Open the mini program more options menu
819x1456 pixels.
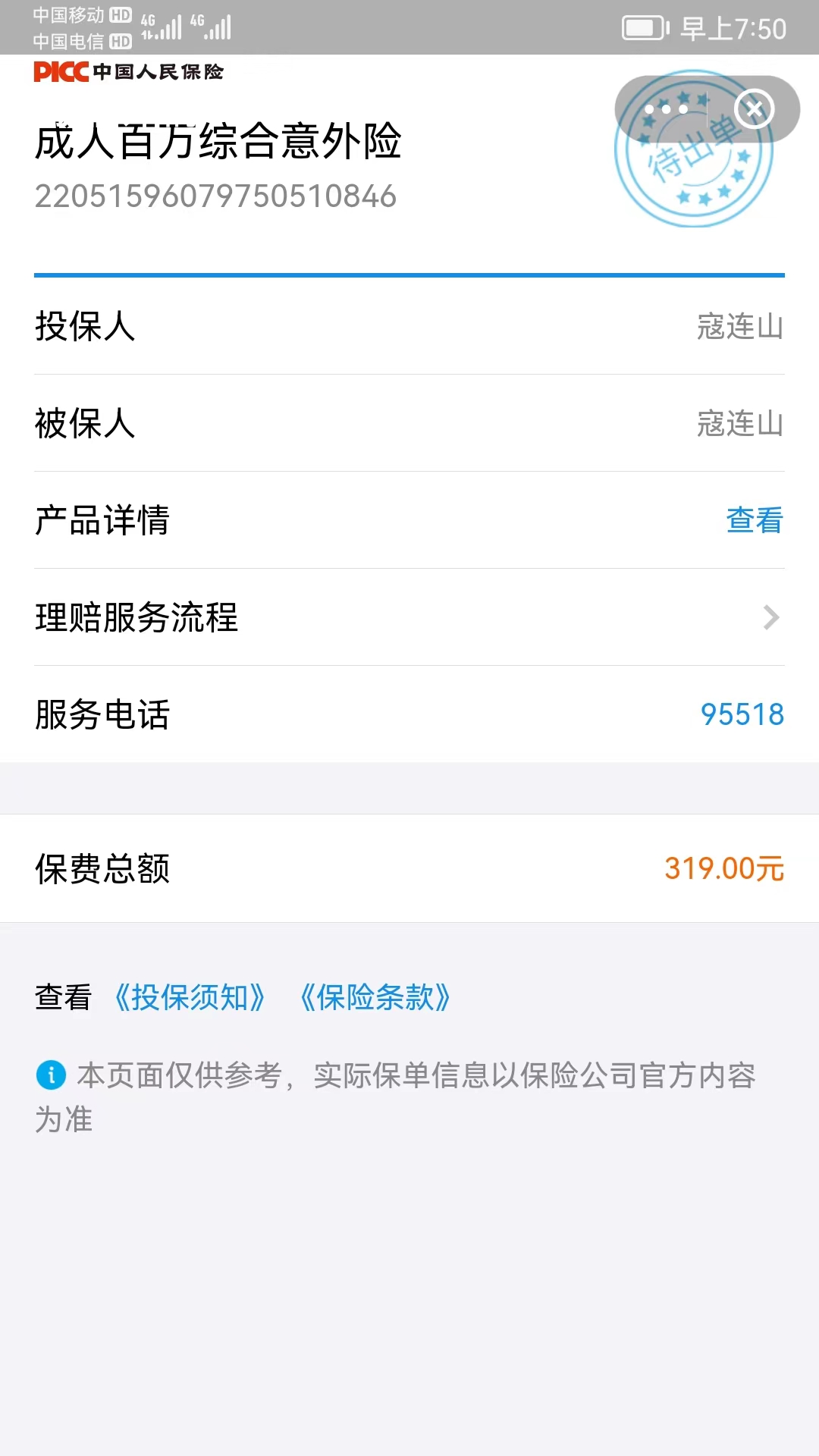[x=666, y=109]
